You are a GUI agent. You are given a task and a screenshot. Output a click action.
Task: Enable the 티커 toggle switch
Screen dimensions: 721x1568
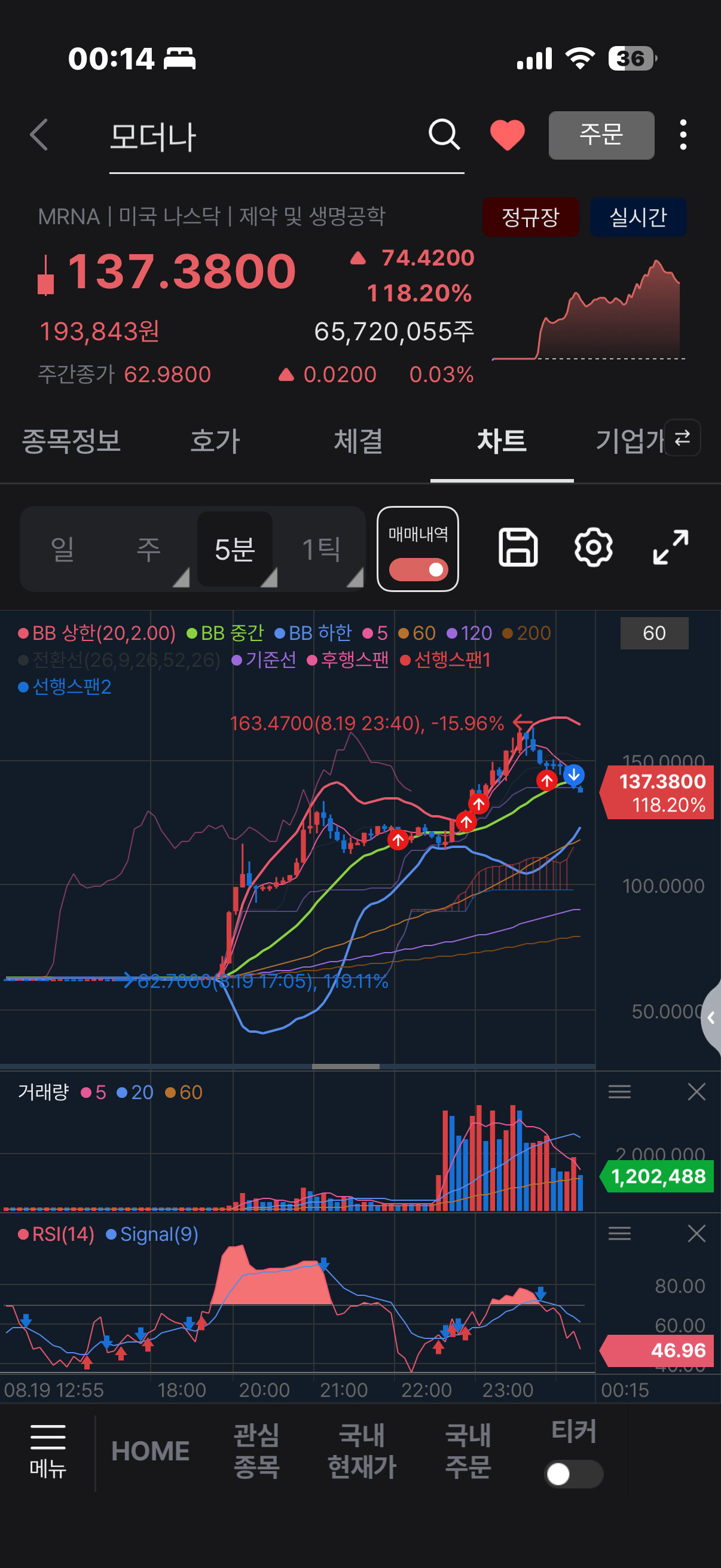[x=574, y=1474]
